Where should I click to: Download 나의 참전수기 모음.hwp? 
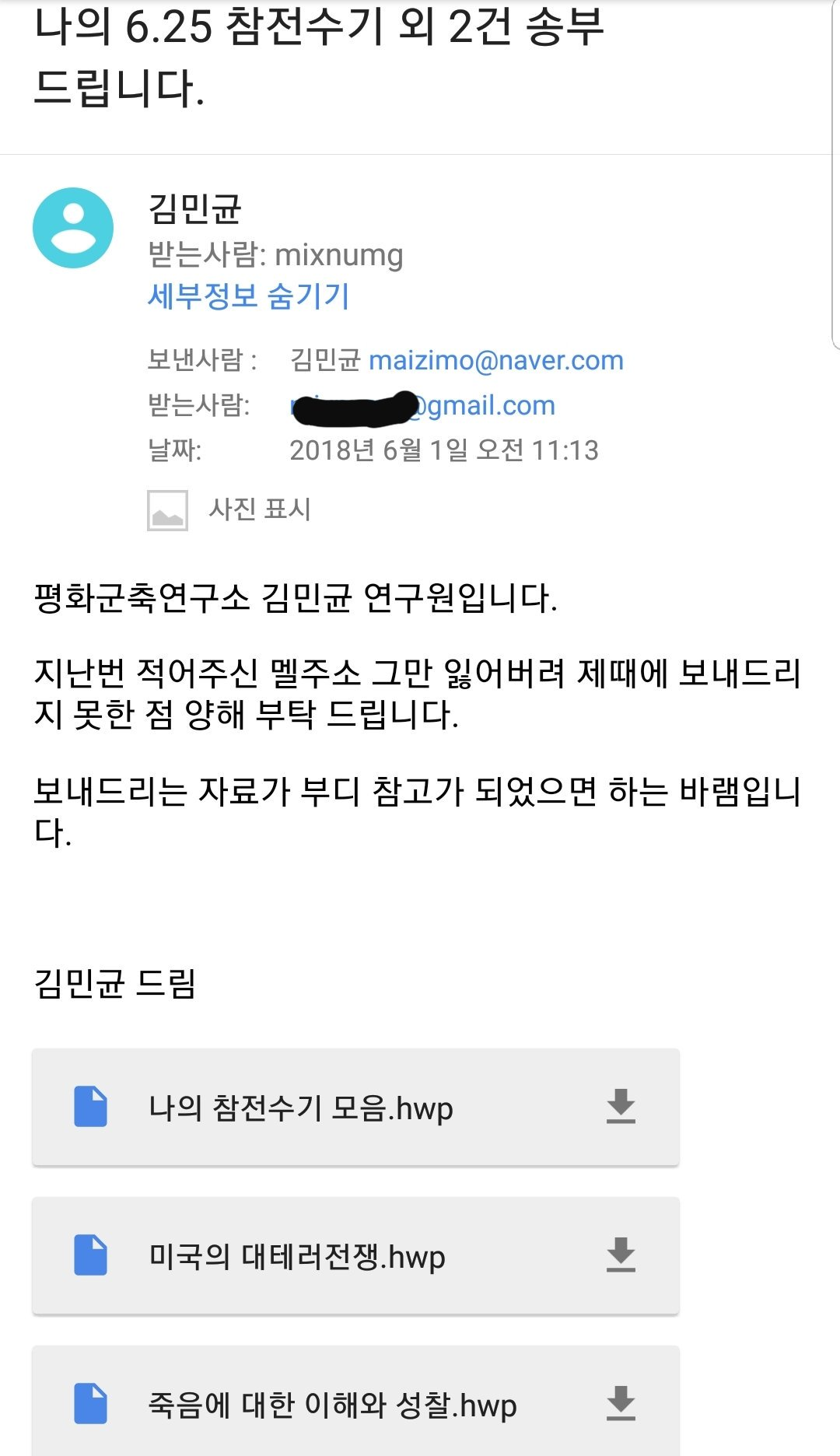pyautogui.click(x=621, y=1107)
